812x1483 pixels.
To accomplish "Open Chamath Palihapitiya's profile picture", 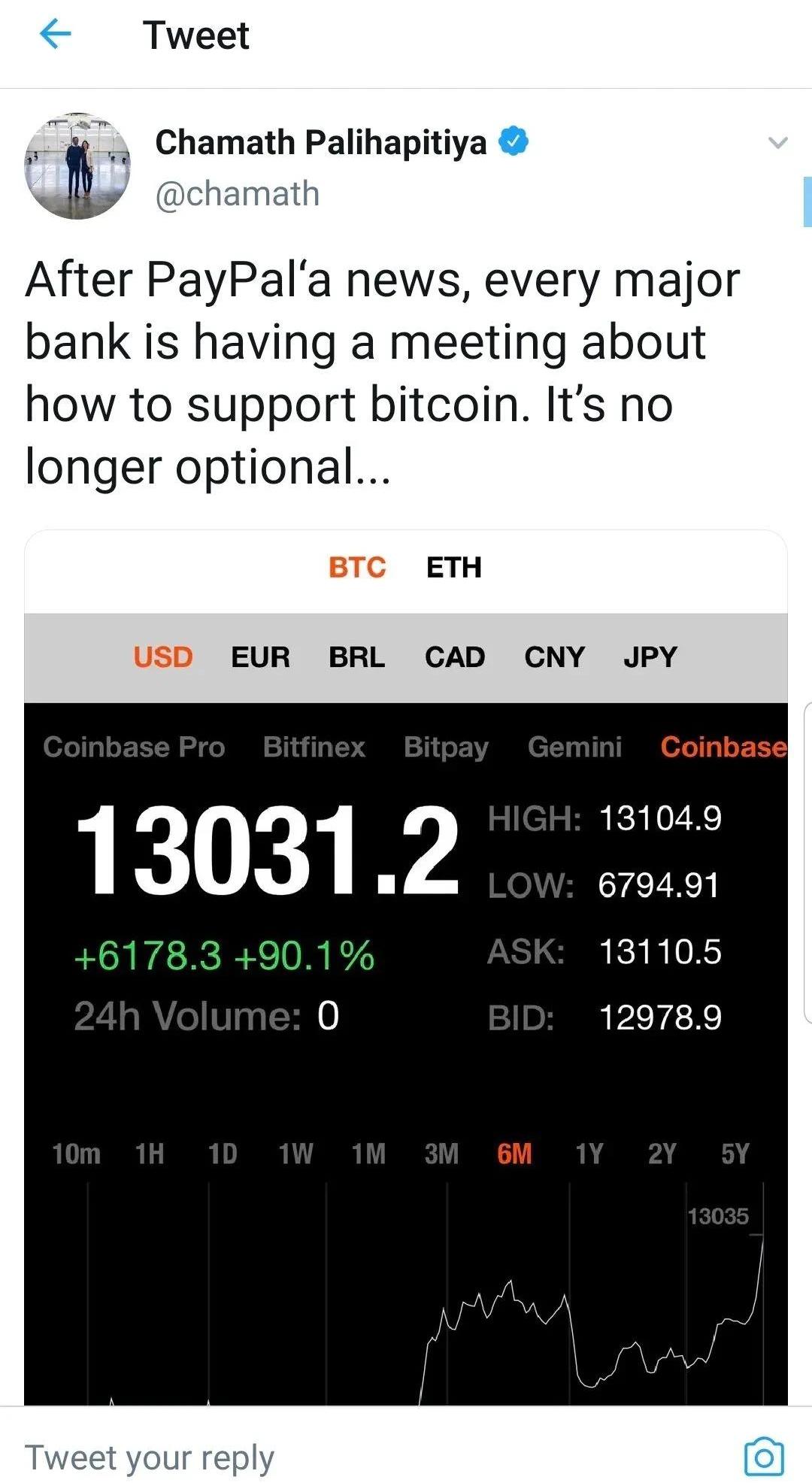I will pos(77,166).
